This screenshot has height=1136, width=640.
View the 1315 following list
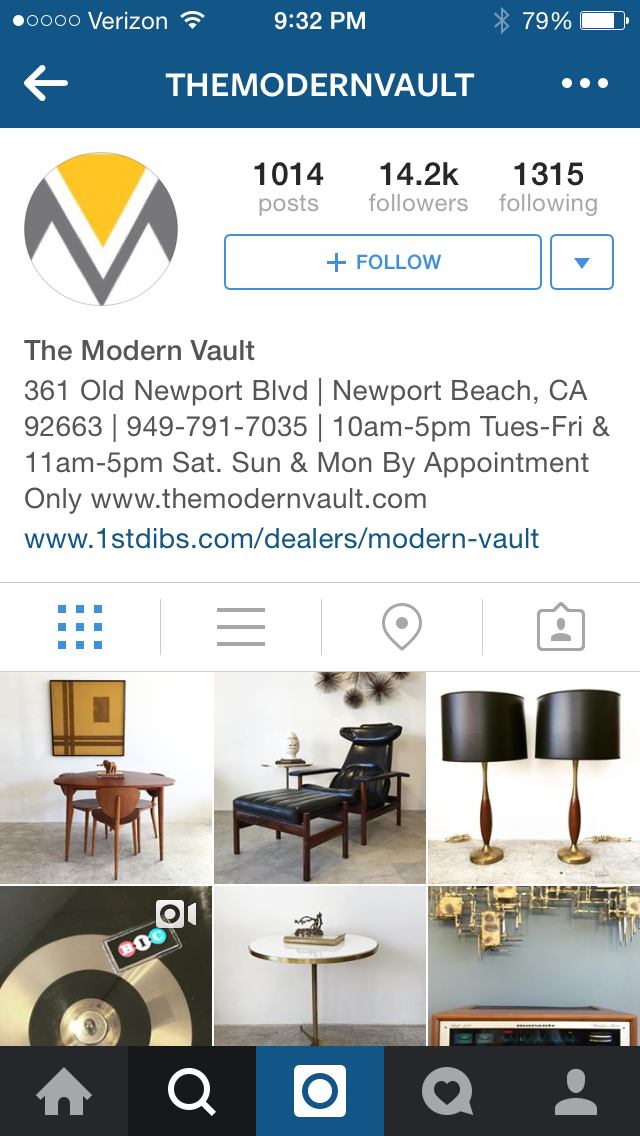(x=548, y=187)
